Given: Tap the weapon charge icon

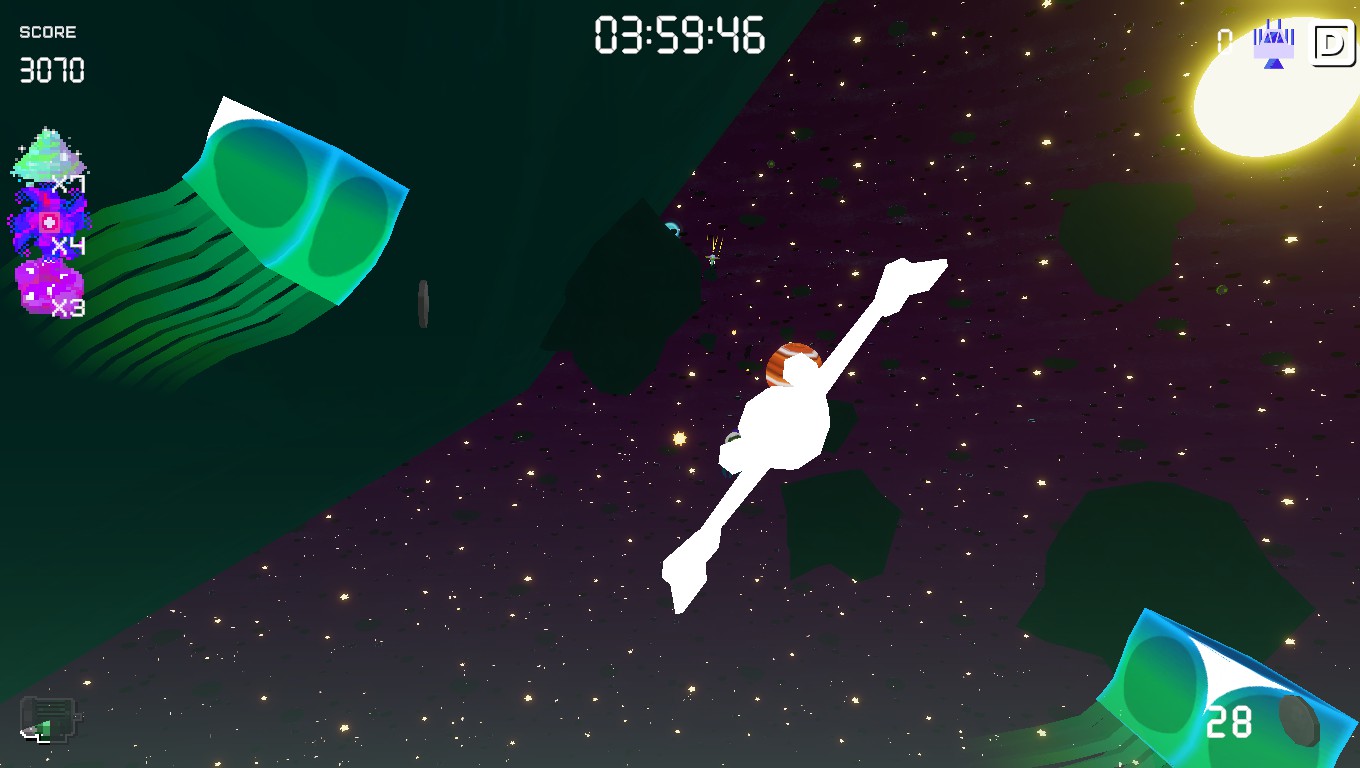Looking at the screenshot, I should pyautogui.click(x=48, y=719).
